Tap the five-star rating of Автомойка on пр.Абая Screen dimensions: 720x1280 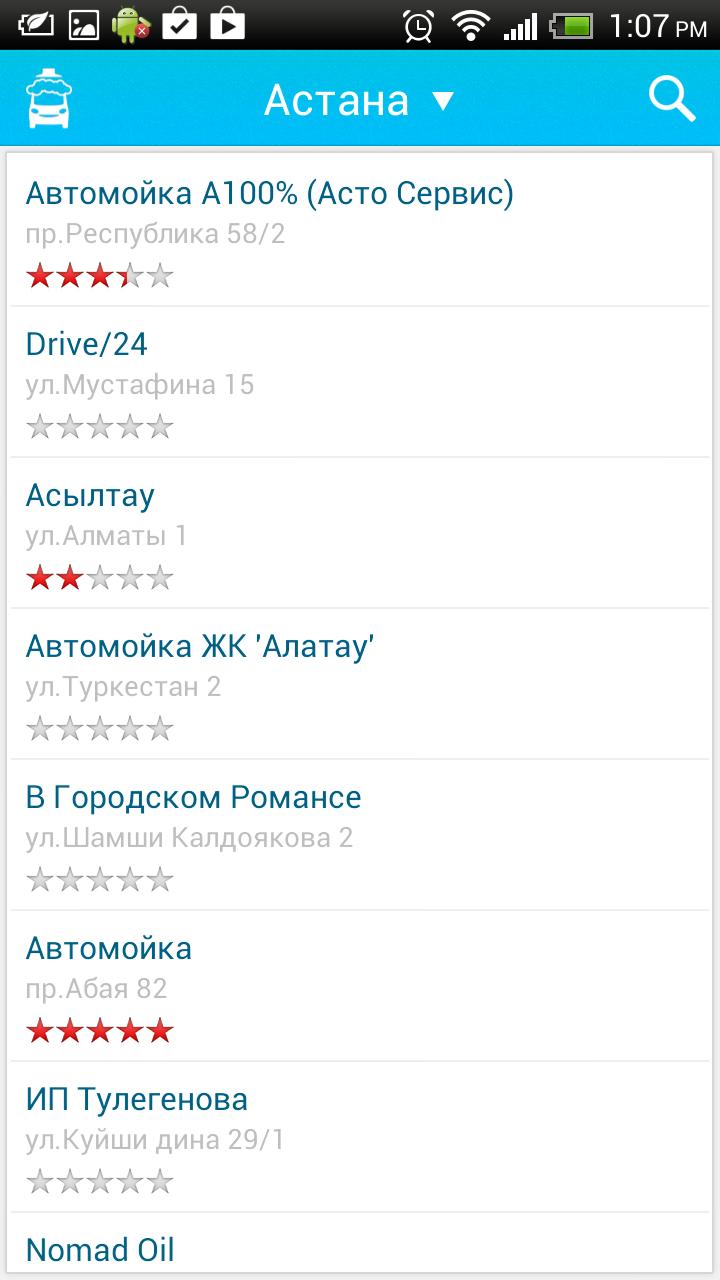99,1029
